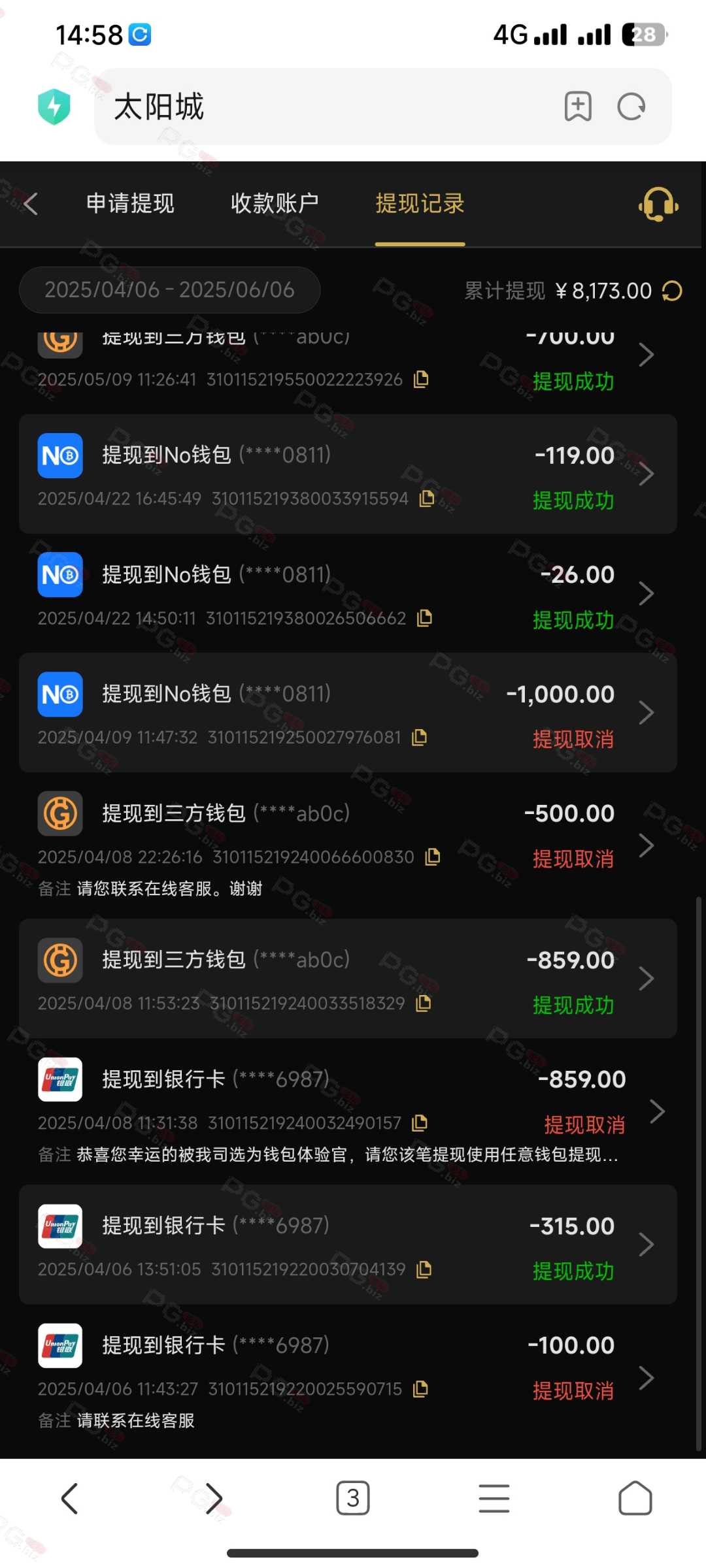Screen dimensions: 706x1568
Task: Open the date range picker 2025/04/06 - 2025/06/06
Action: 169,290
